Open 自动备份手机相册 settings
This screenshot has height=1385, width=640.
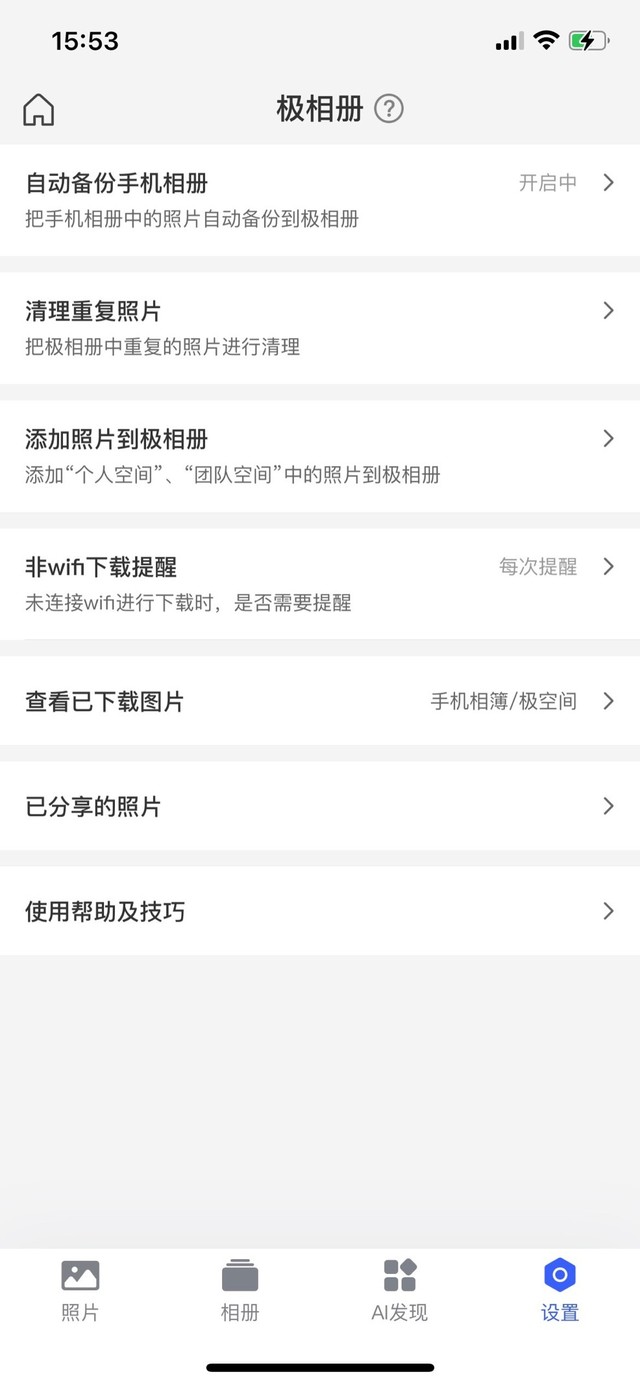[320, 200]
